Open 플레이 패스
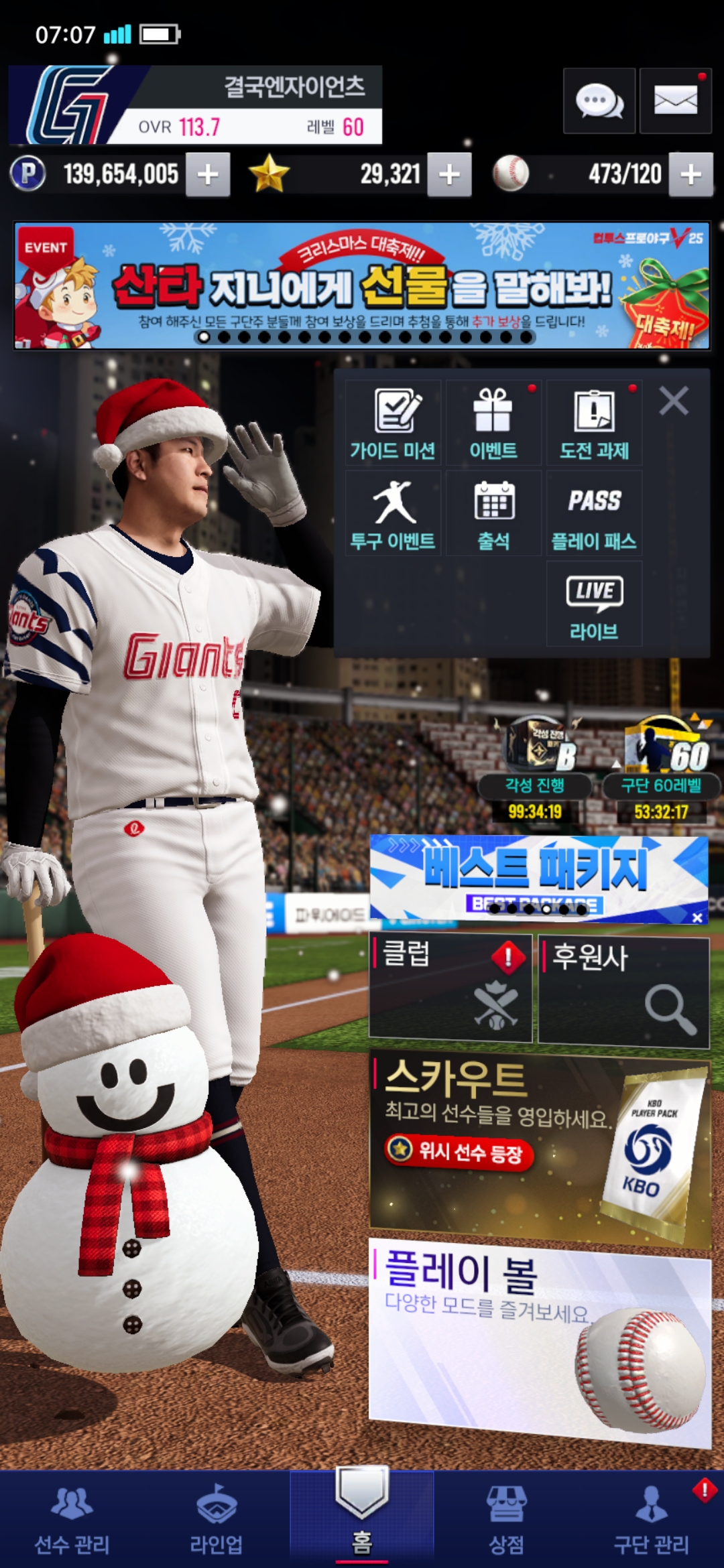This screenshot has width=724, height=1568. [x=594, y=513]
